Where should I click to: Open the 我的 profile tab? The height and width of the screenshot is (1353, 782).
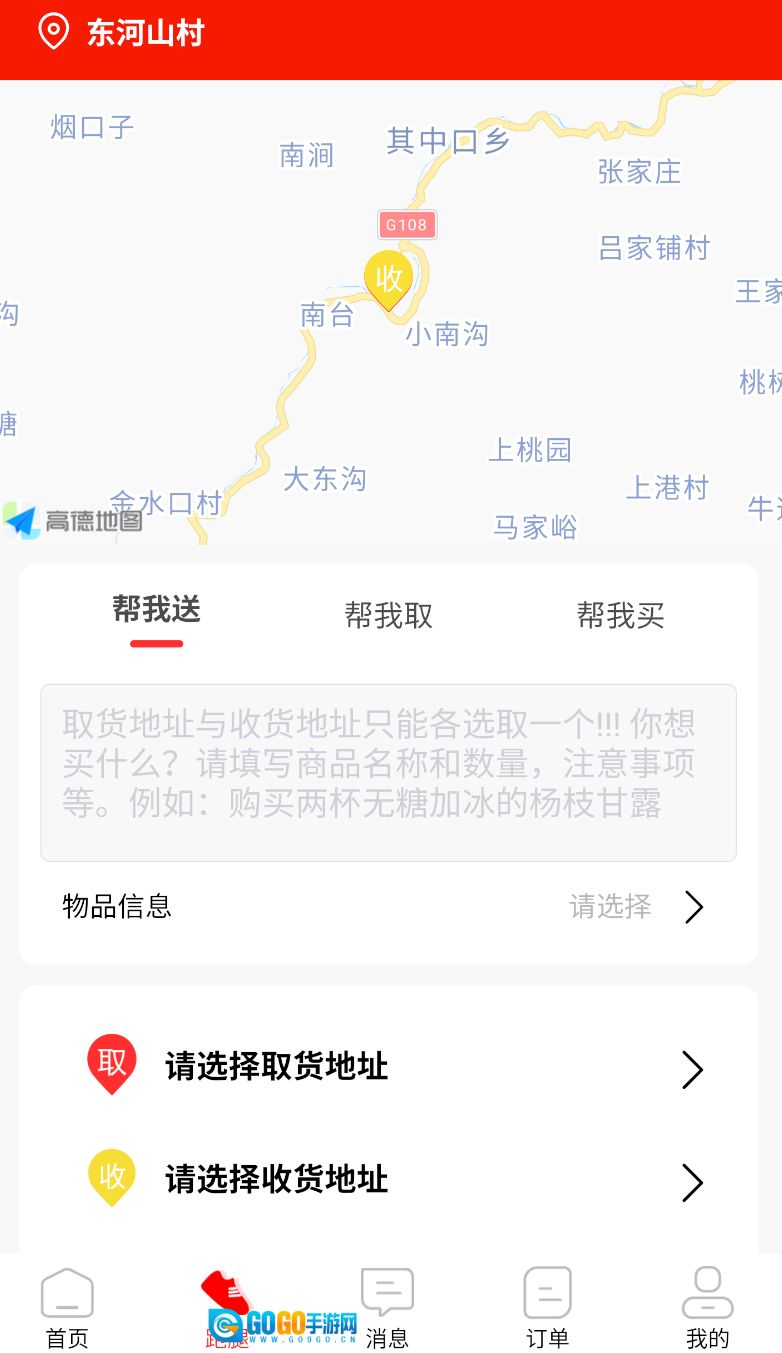pyautogui.click(x=707, y=1308)
